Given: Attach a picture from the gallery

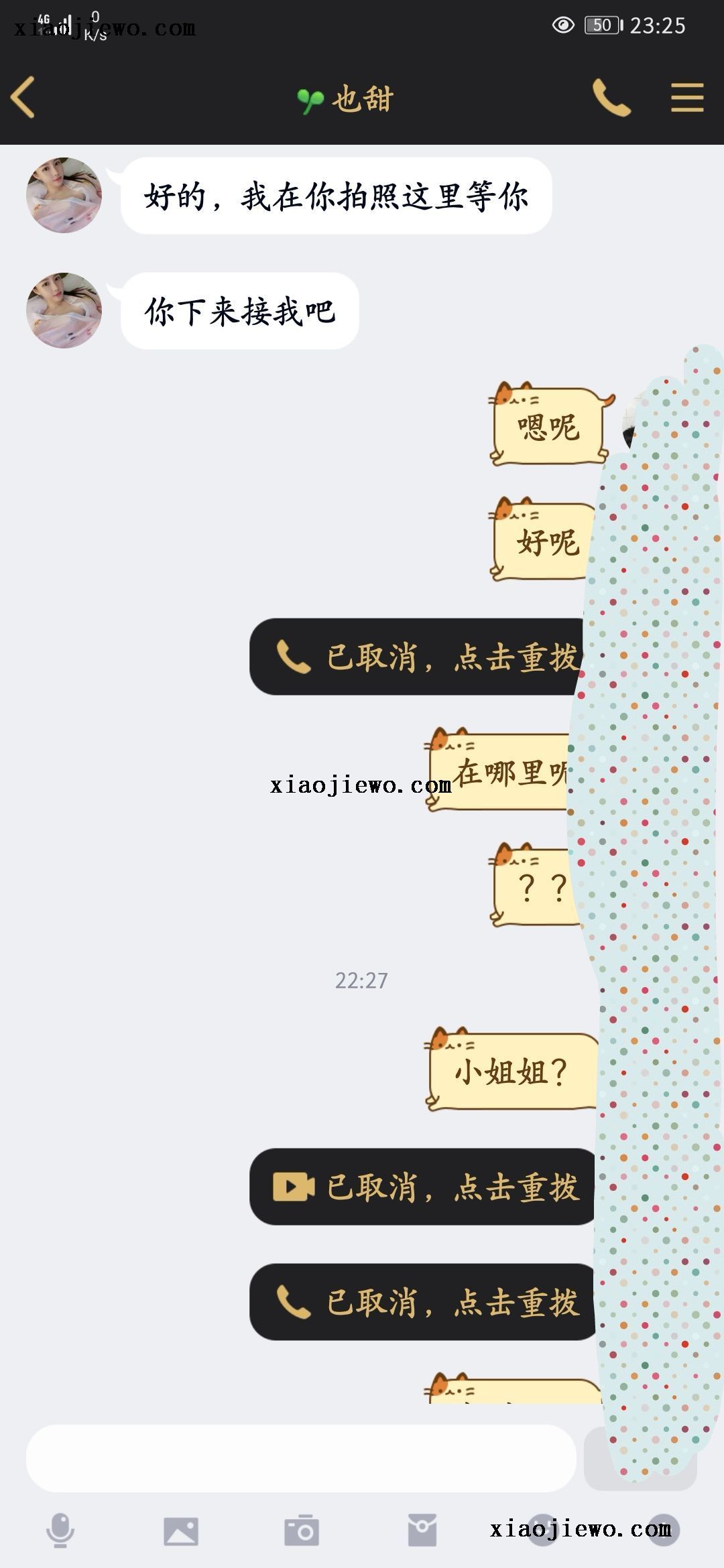Looking at the screenshot, I should coord(181,1530).
